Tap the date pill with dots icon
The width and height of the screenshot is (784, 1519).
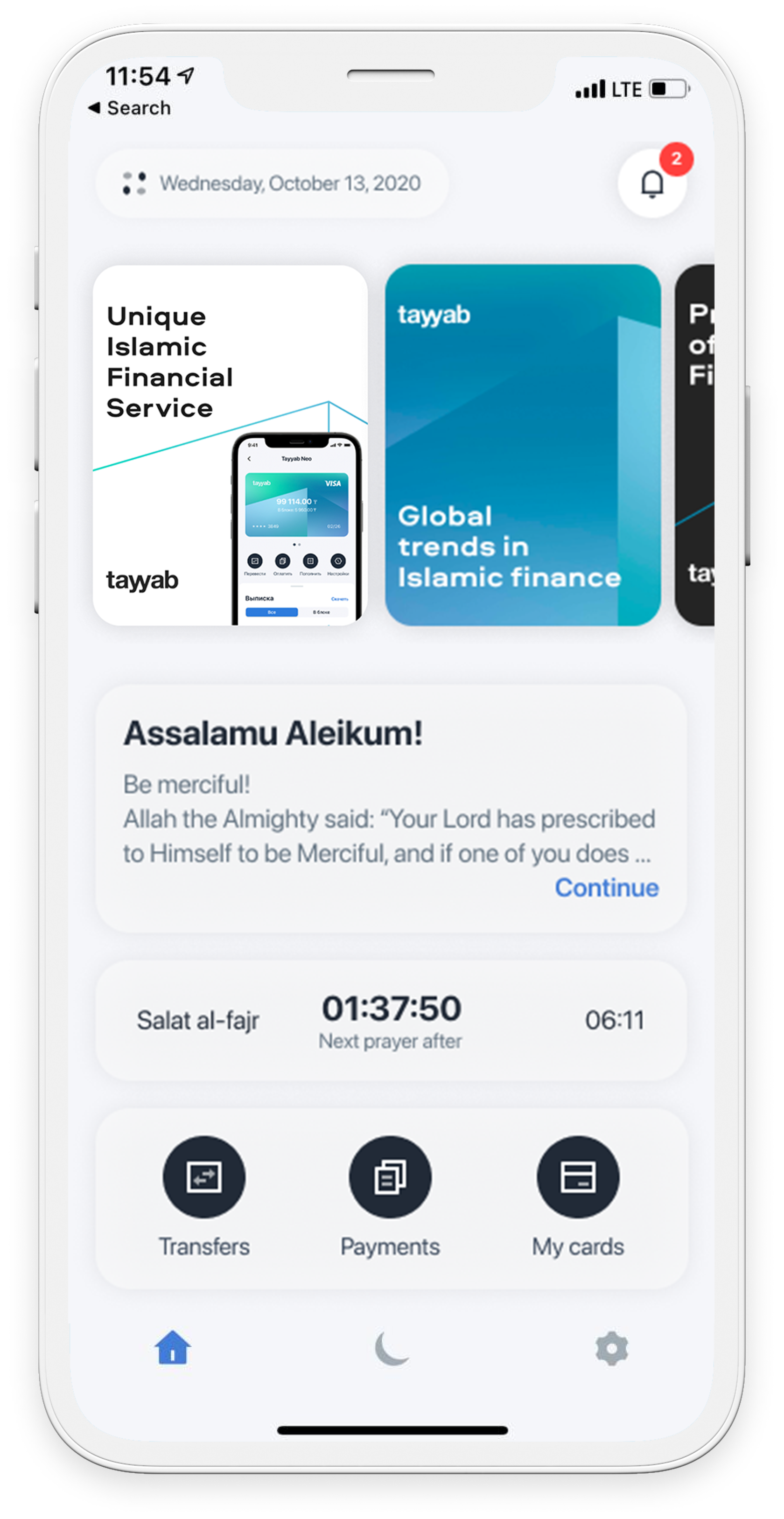(272, 183)
